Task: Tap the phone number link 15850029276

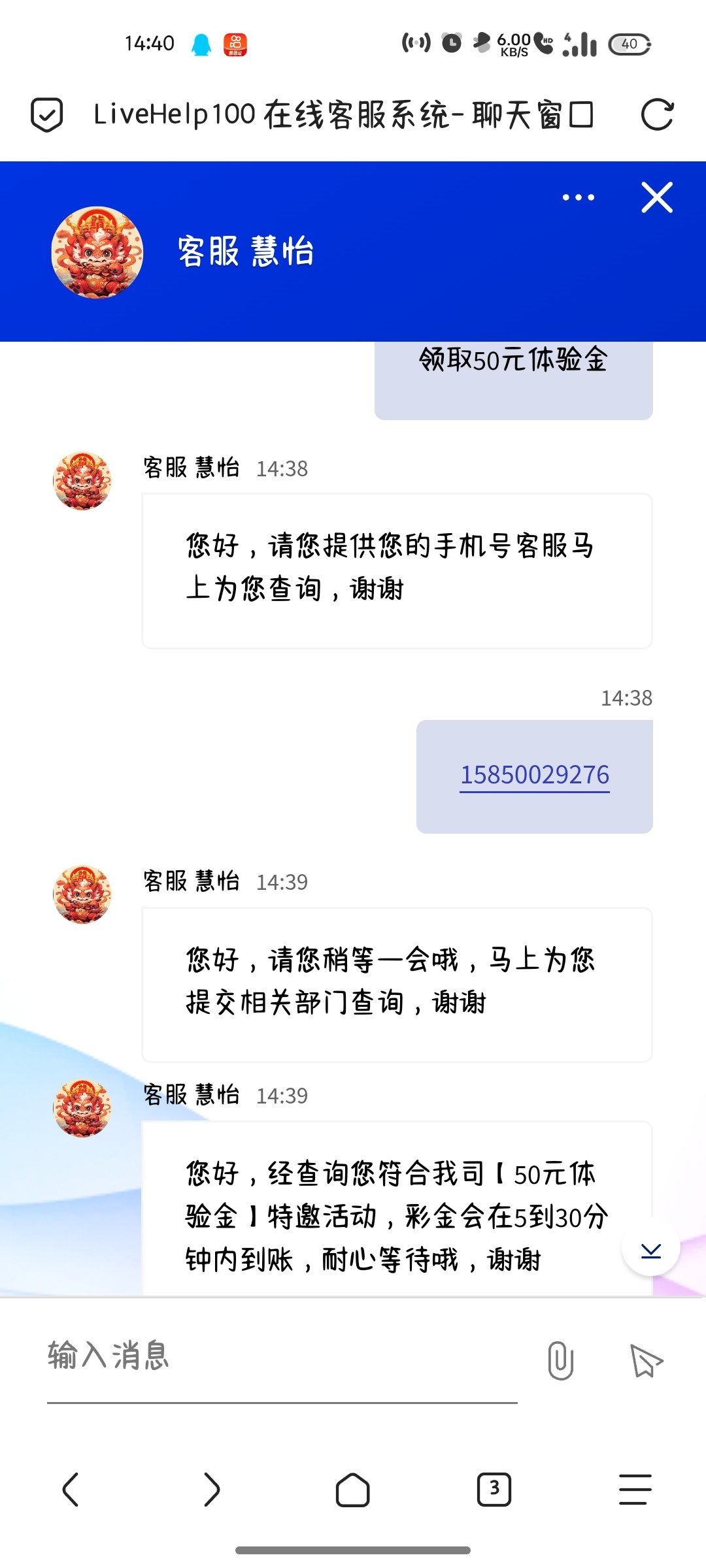Action: 535,776
